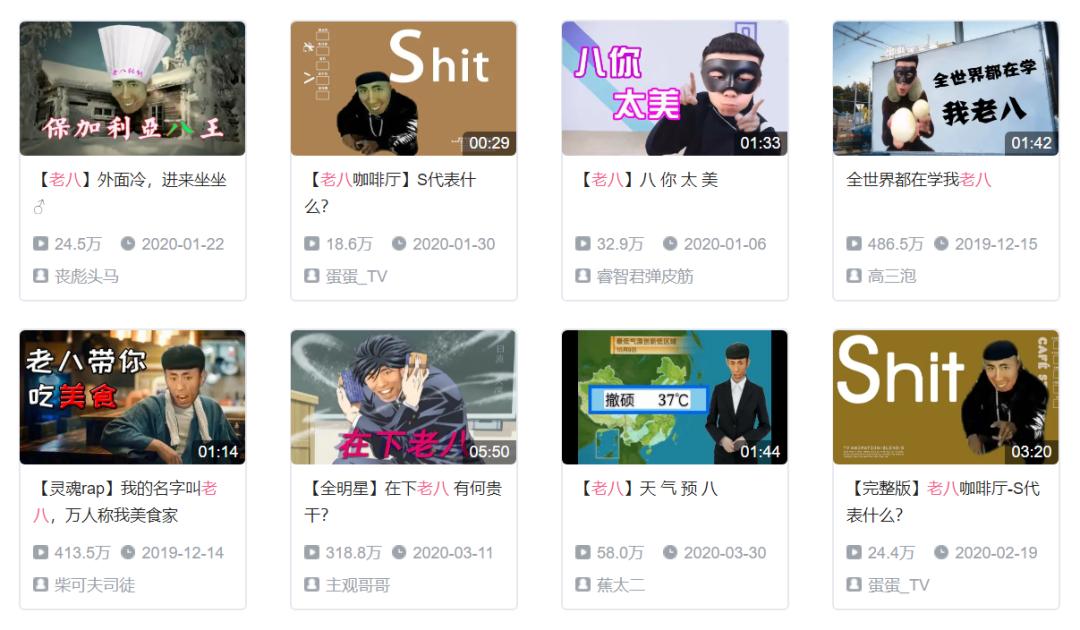
Task: Play 灵魂rap 我的名字叫老八 video
Action: coord(132,397)
